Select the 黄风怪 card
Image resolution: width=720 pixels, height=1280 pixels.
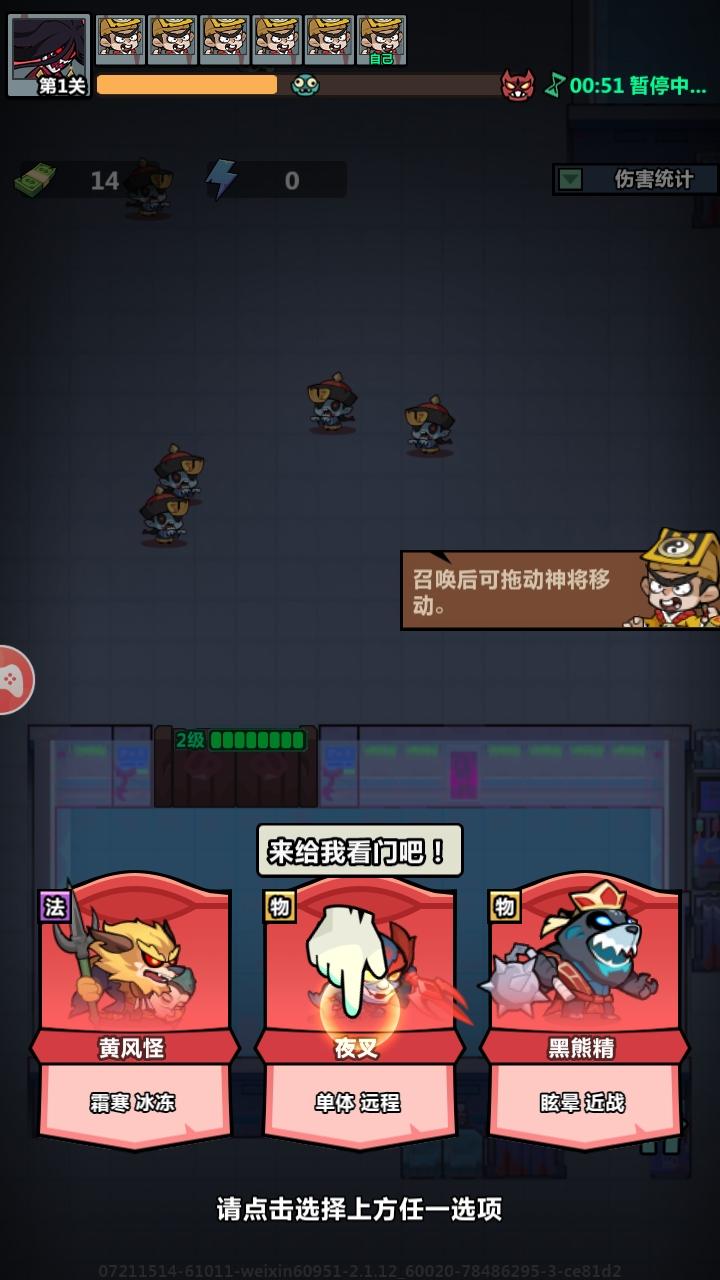coord(134,1010)
